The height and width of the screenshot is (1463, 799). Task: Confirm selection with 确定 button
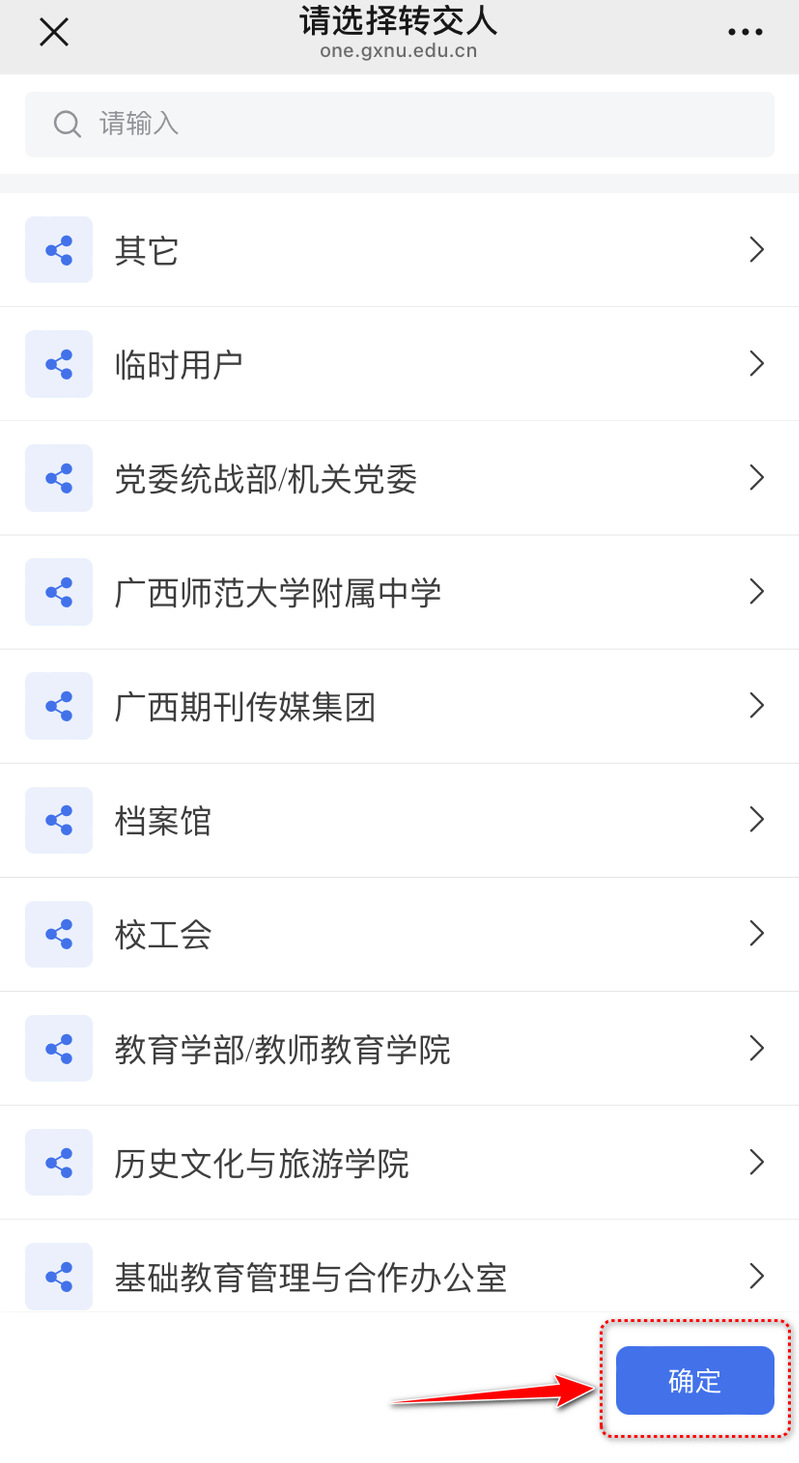point(695,1380)
